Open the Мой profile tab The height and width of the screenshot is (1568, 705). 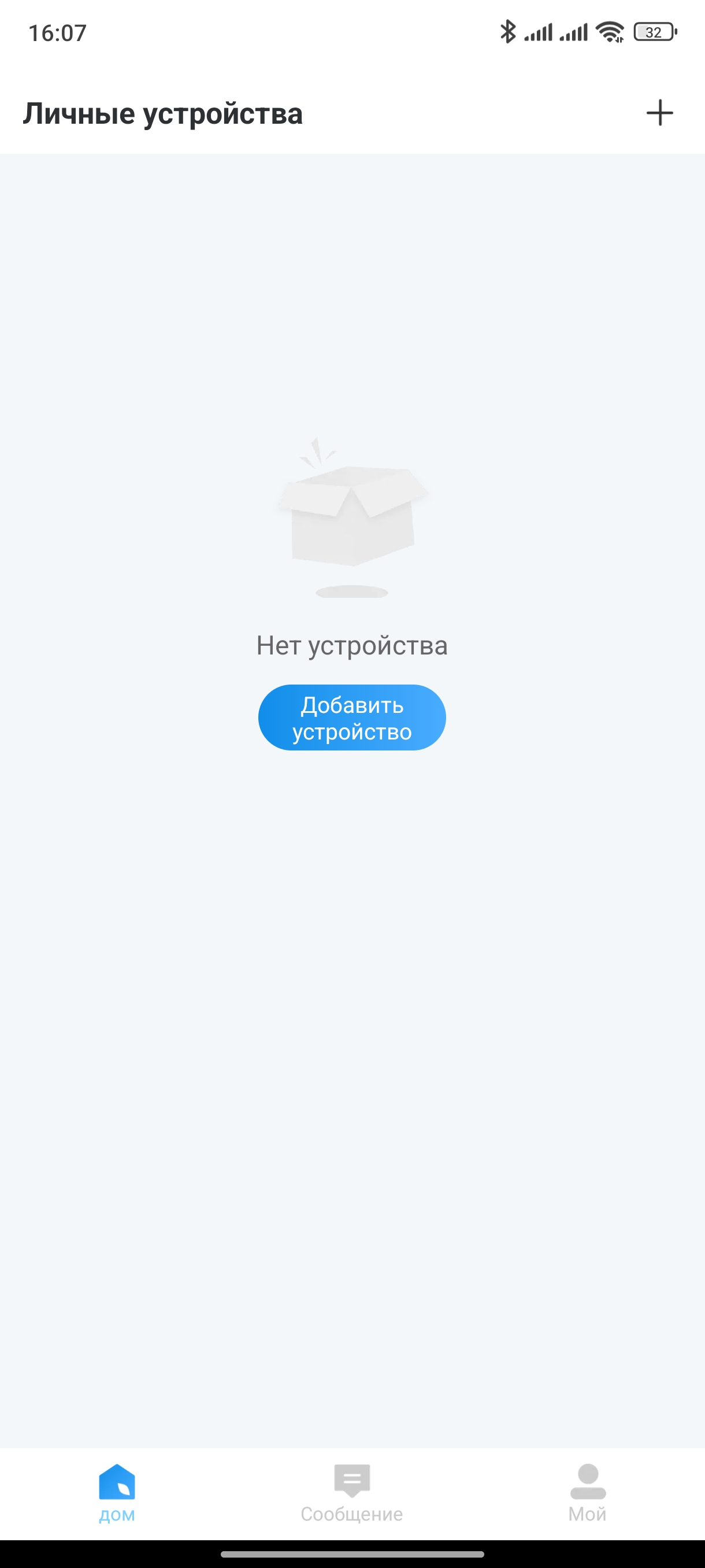pyautogui.click(x=587, y=1492)
